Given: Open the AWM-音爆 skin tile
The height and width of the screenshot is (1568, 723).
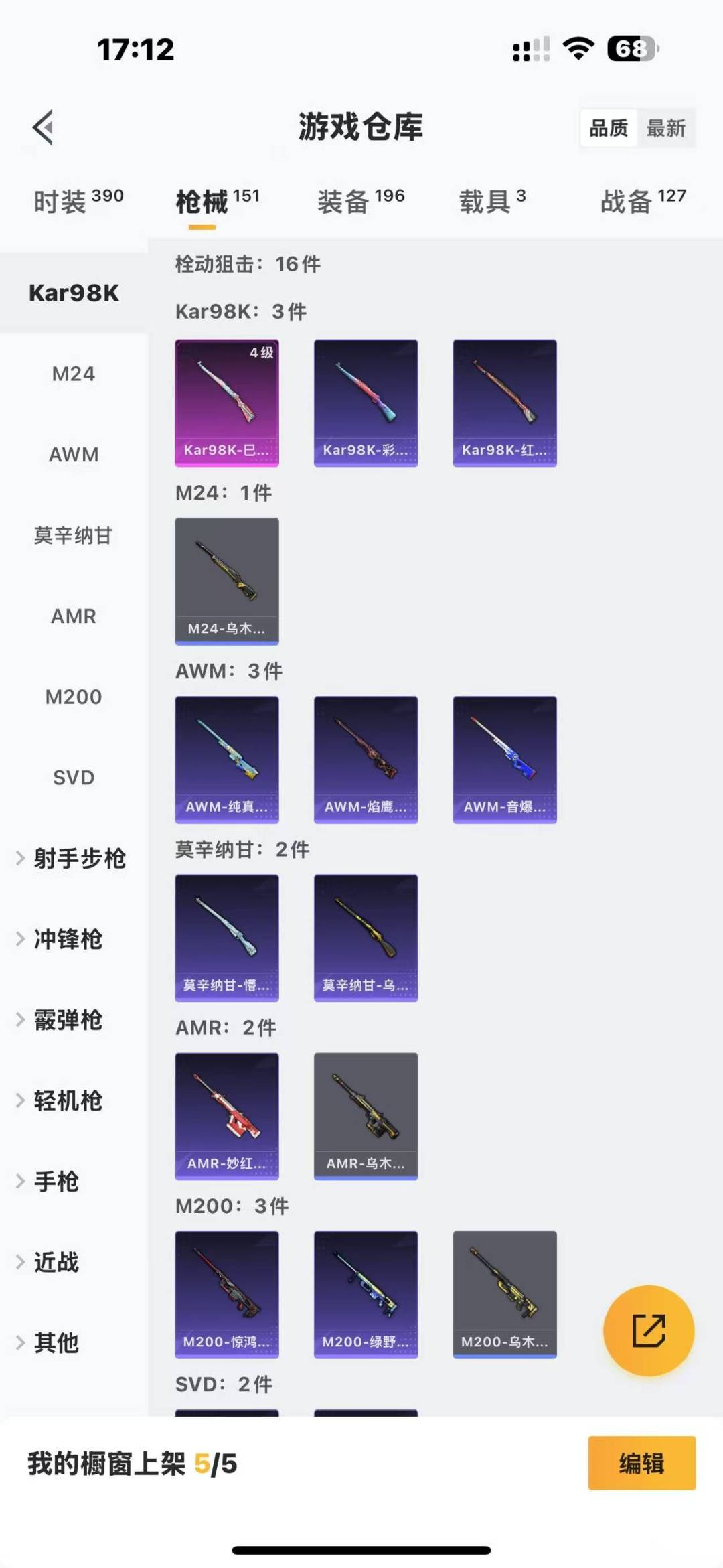Looking at the screenshot, I should pyautogui.click(x=505, y=760).
